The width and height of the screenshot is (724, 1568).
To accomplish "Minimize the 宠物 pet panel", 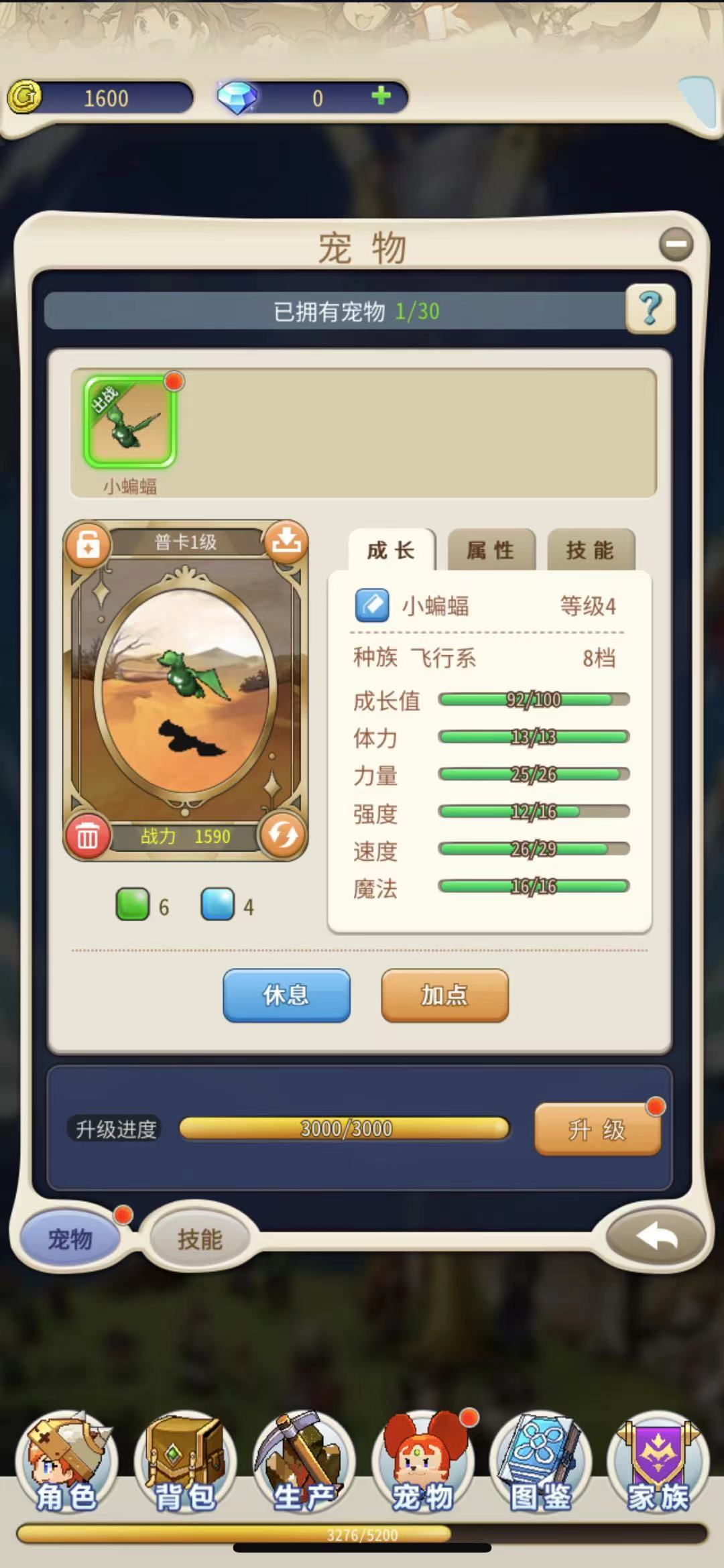I will pyautogui.click(x=676, y=245).
